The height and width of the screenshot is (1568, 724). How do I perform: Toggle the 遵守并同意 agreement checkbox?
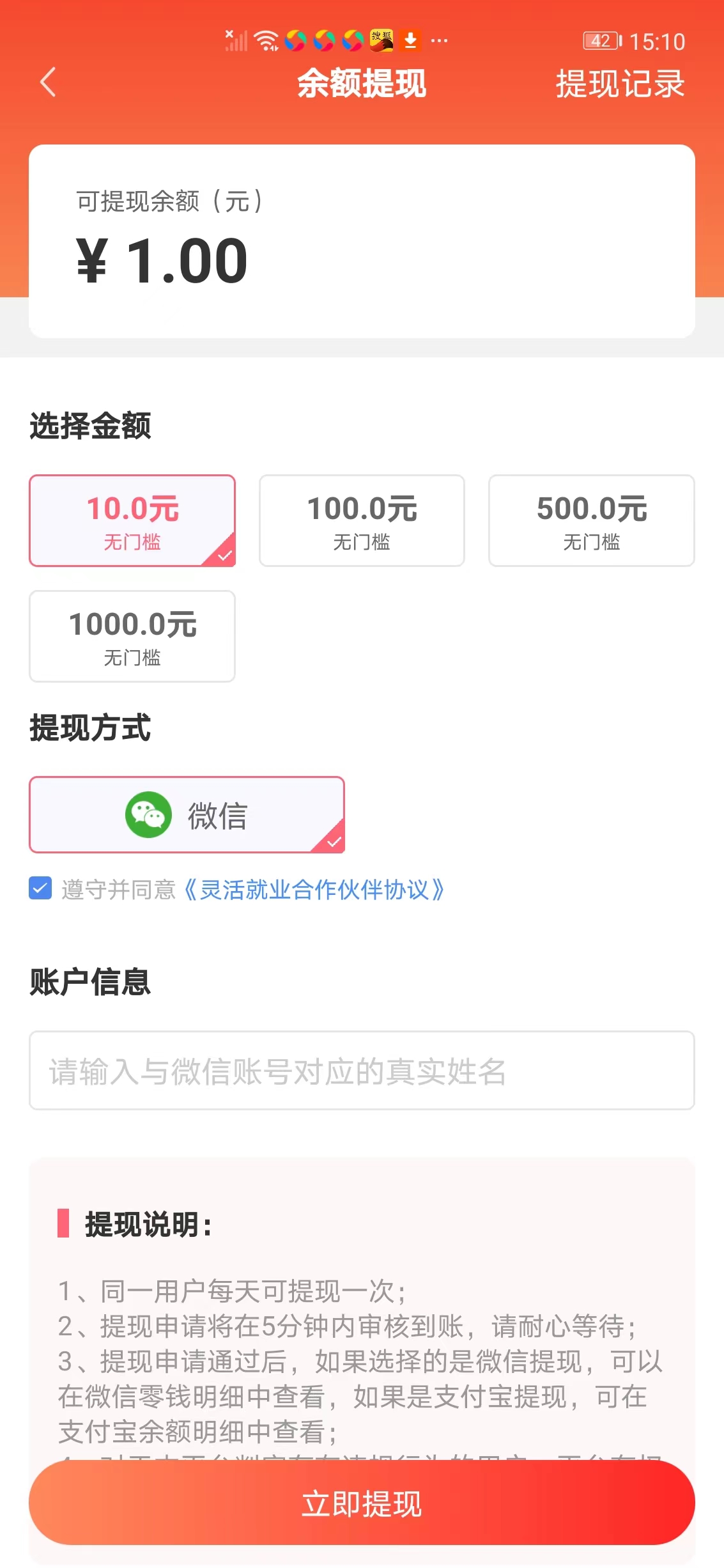(40, 889)
